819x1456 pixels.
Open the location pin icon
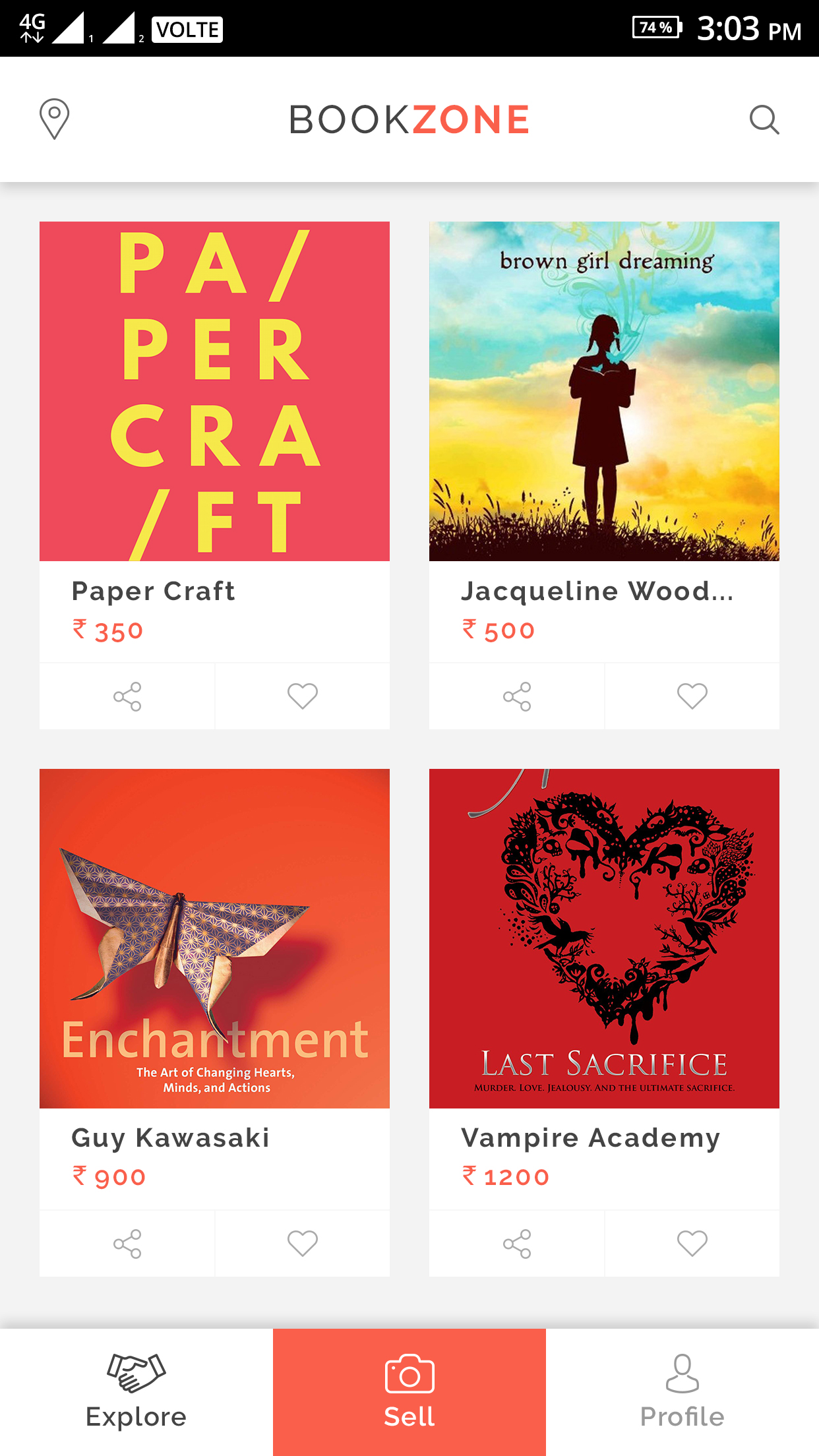[54, 119]
